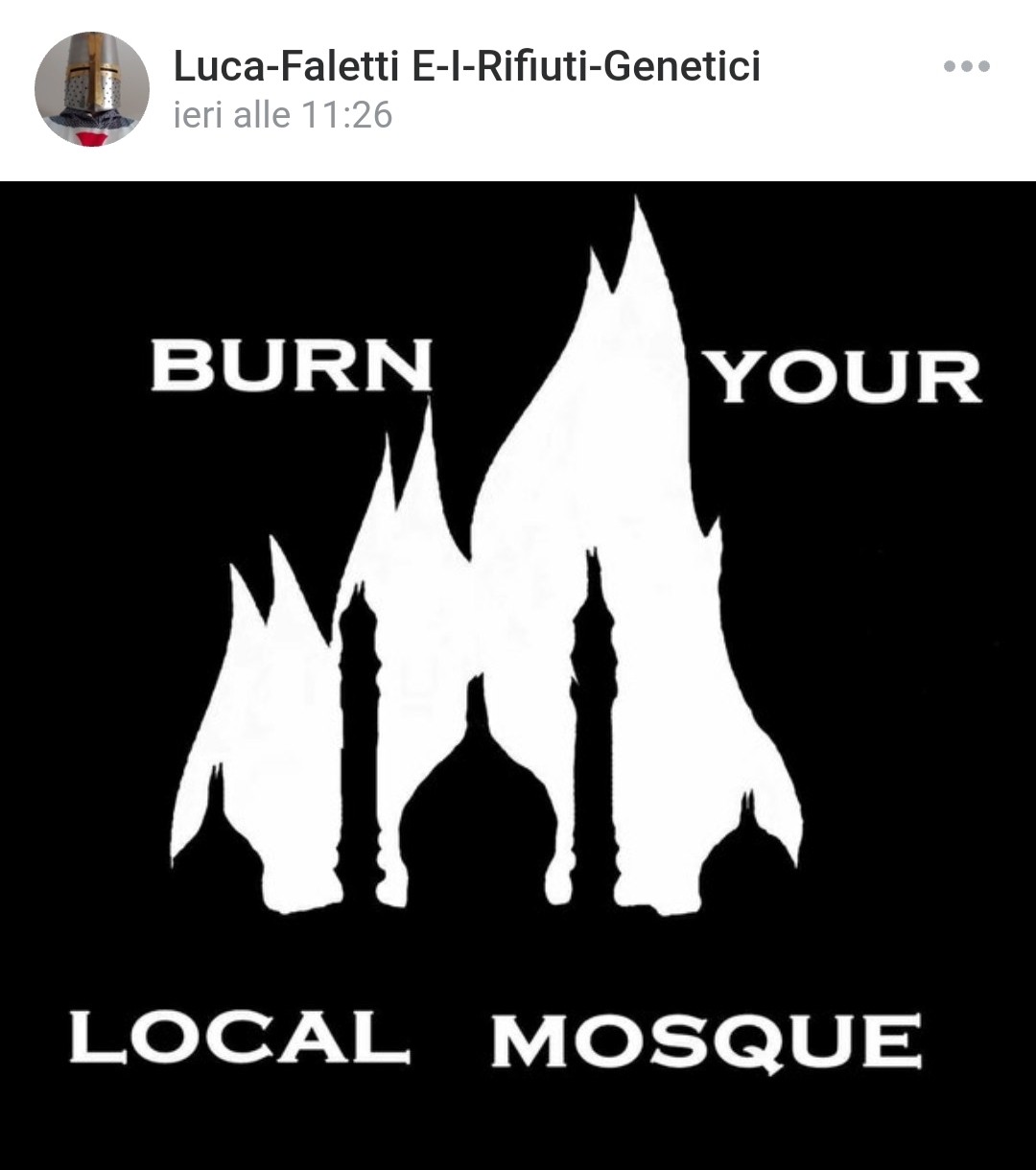
Task: Open the post's three-dot overflow menu
Action: 966,66
